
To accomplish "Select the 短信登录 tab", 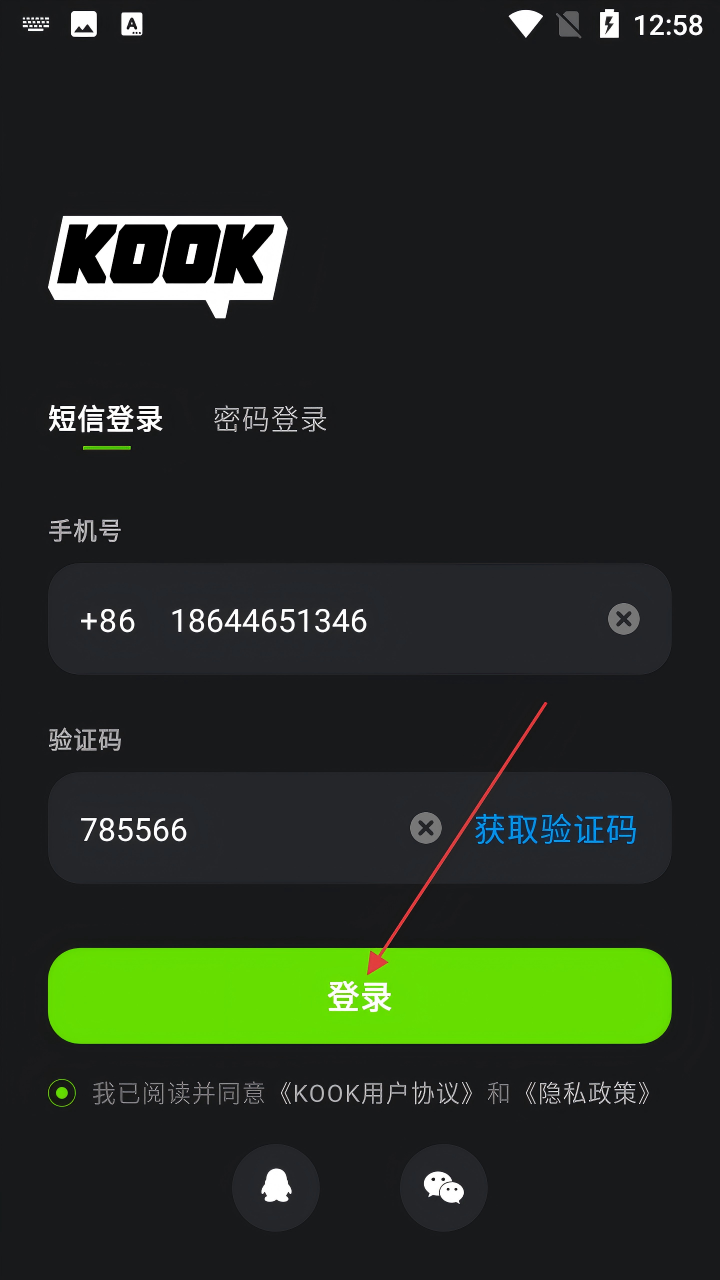I will point(106,419).
